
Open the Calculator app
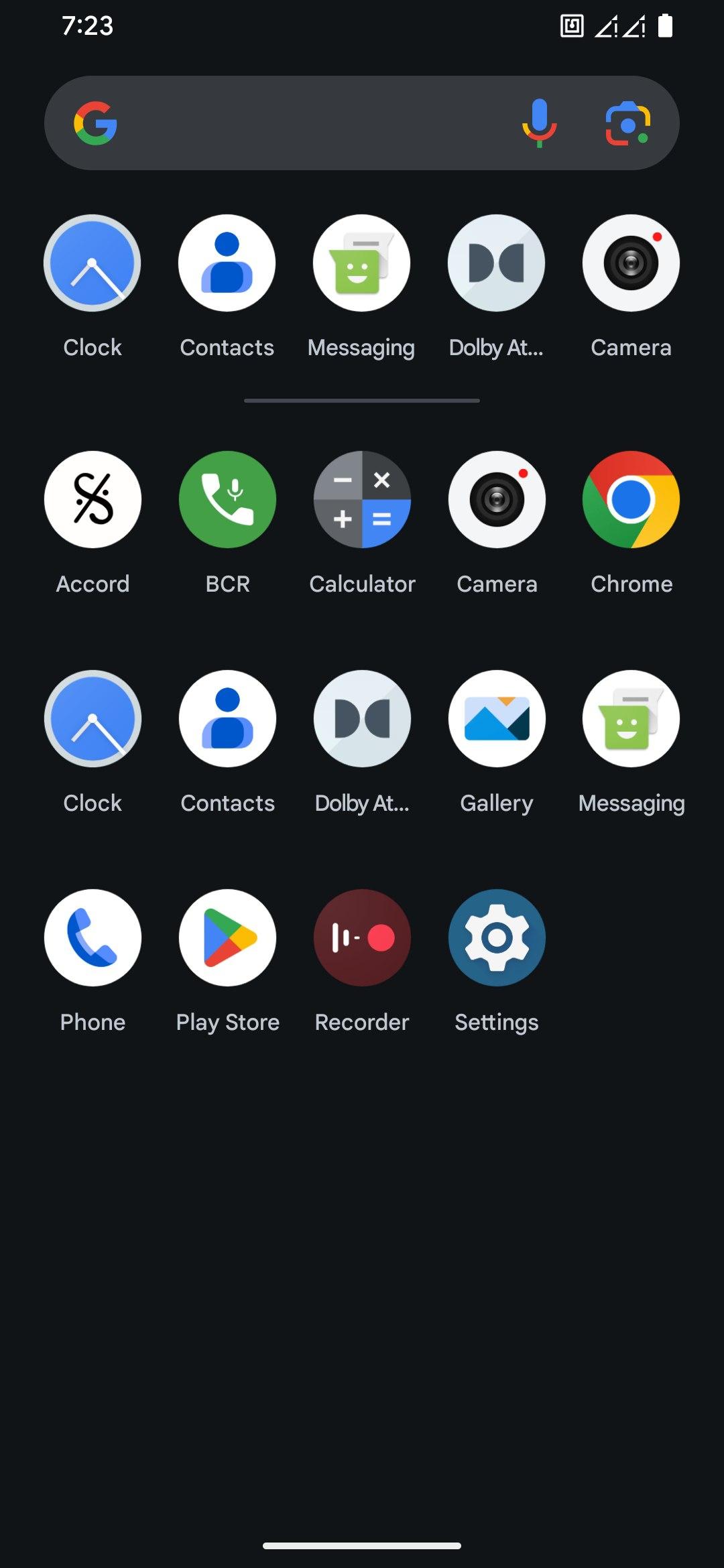pyautogui.click(x=362, y=500)
